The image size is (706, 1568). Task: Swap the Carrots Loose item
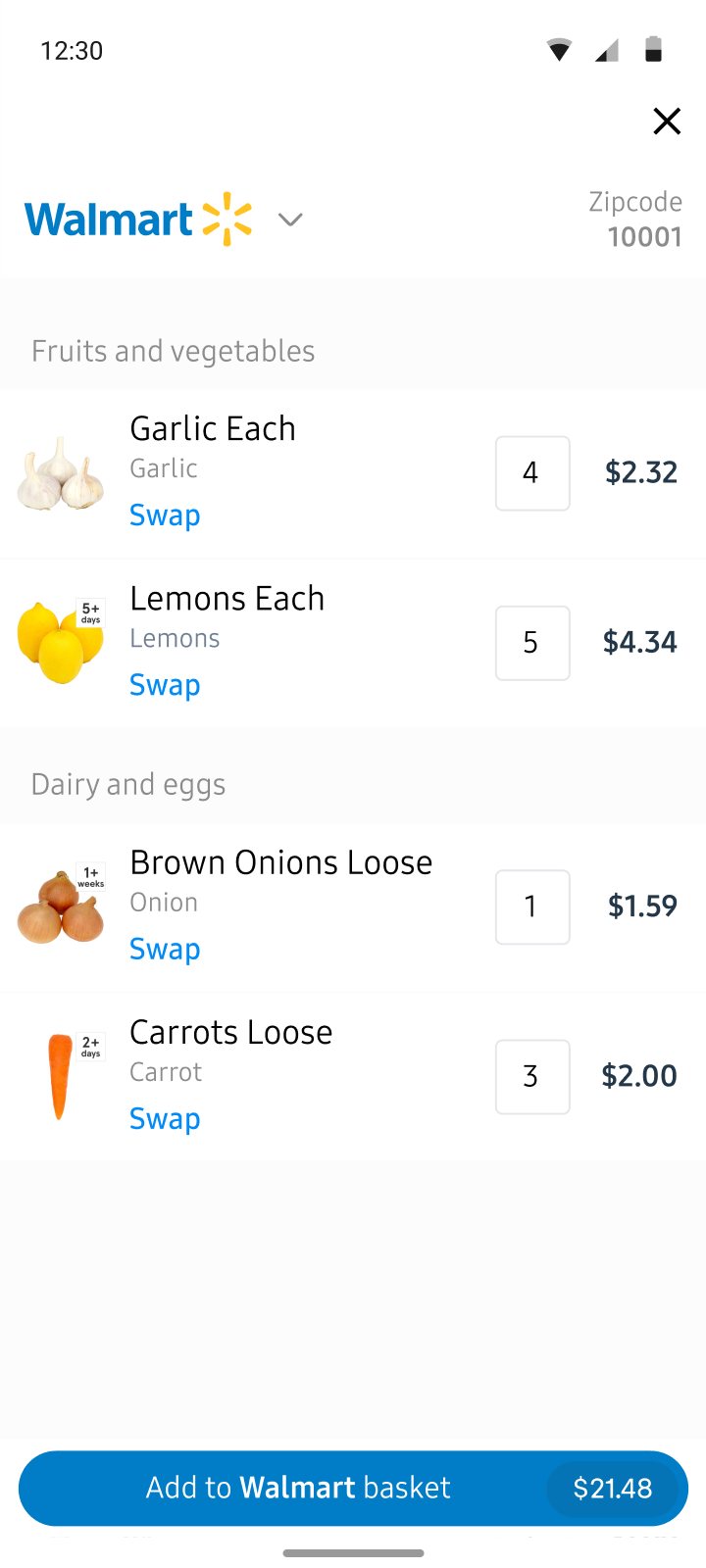(x=164, y=1117)
